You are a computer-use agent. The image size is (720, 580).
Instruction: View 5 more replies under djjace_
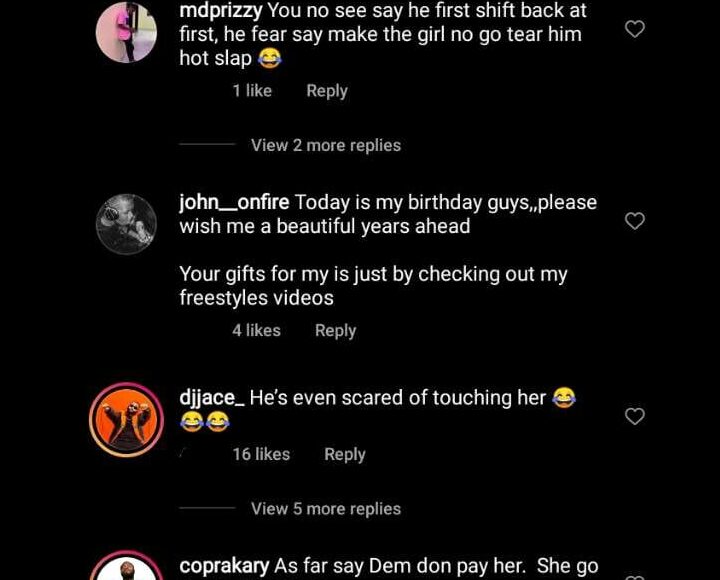click(325, 509)
